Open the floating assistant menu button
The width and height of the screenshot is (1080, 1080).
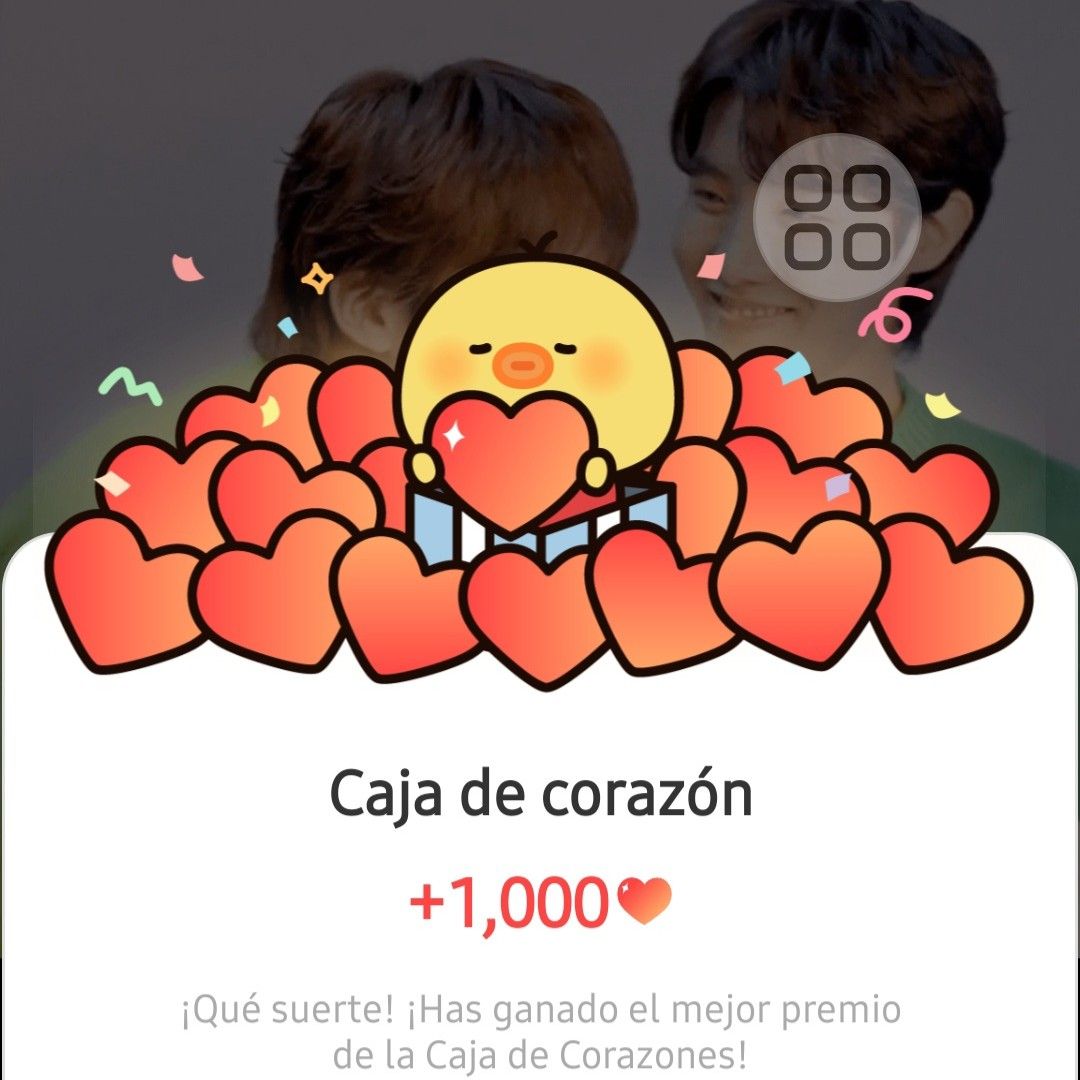836,218
